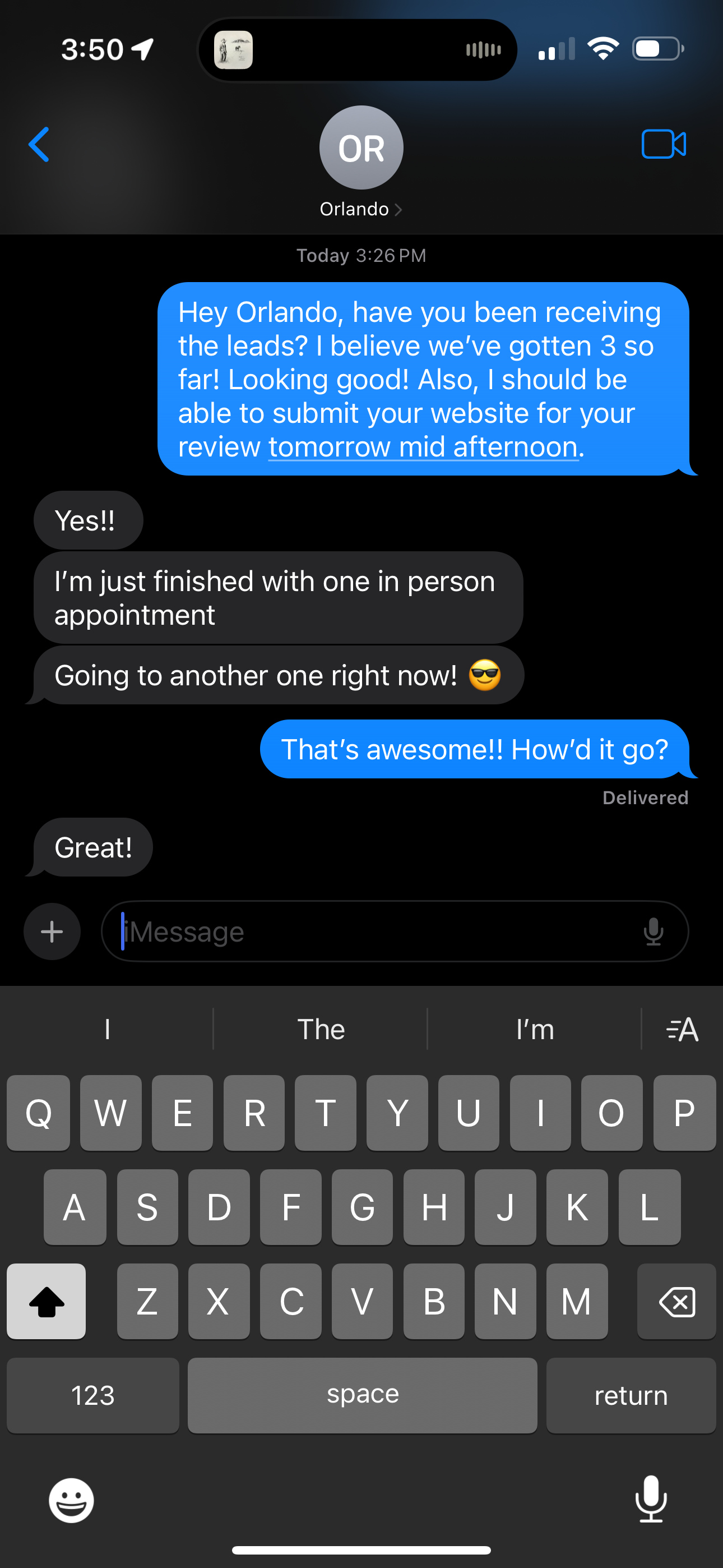Open the text formatting options
Viewport: 723px width, 1568px height.
[682, 1029]
